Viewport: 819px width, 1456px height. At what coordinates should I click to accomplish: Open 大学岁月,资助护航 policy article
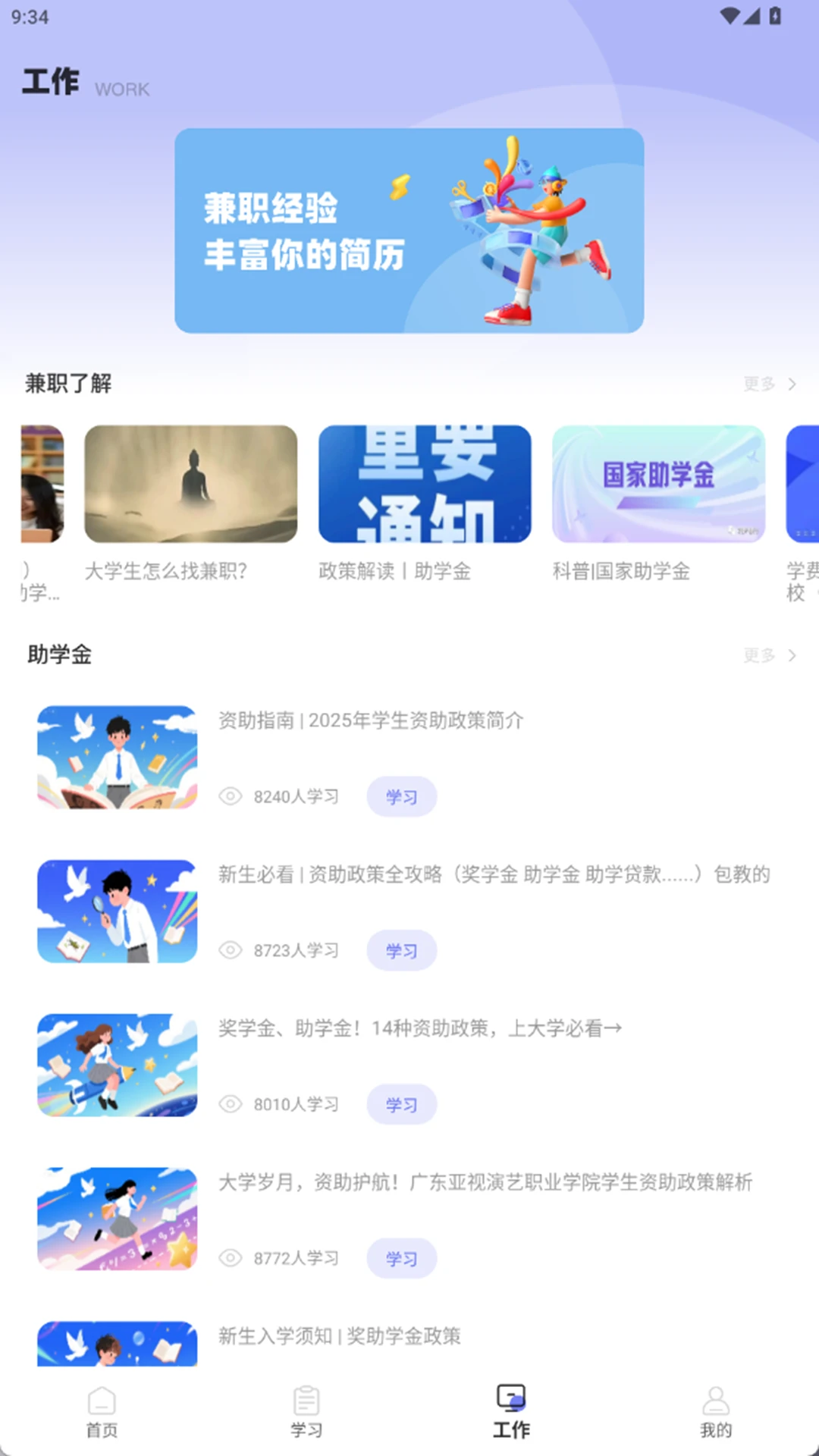[485, 1182]
